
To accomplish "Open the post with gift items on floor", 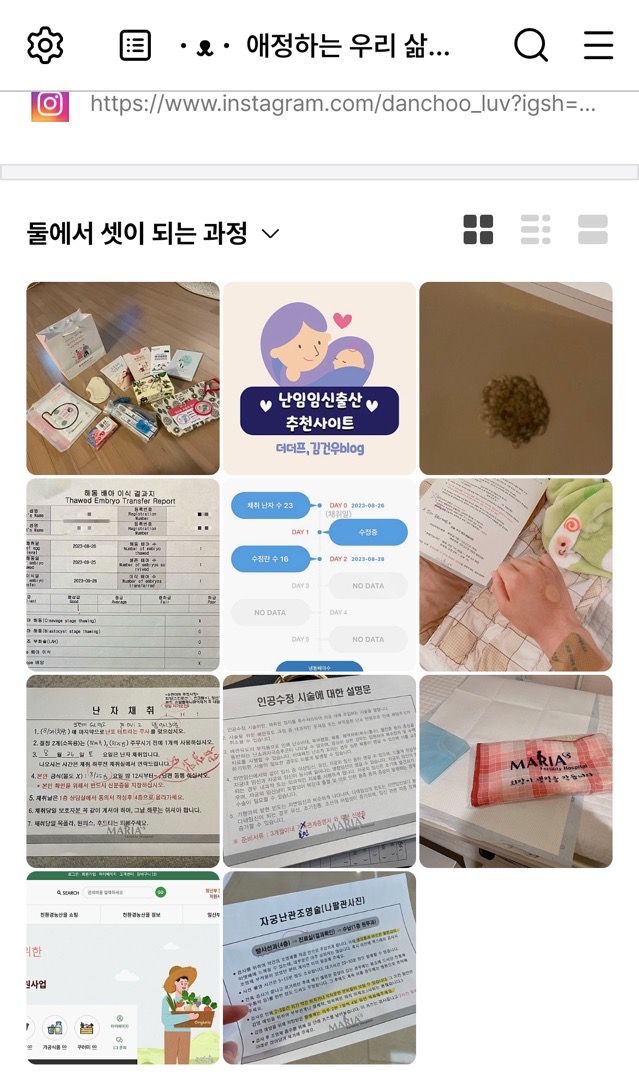I will point(123,378).
